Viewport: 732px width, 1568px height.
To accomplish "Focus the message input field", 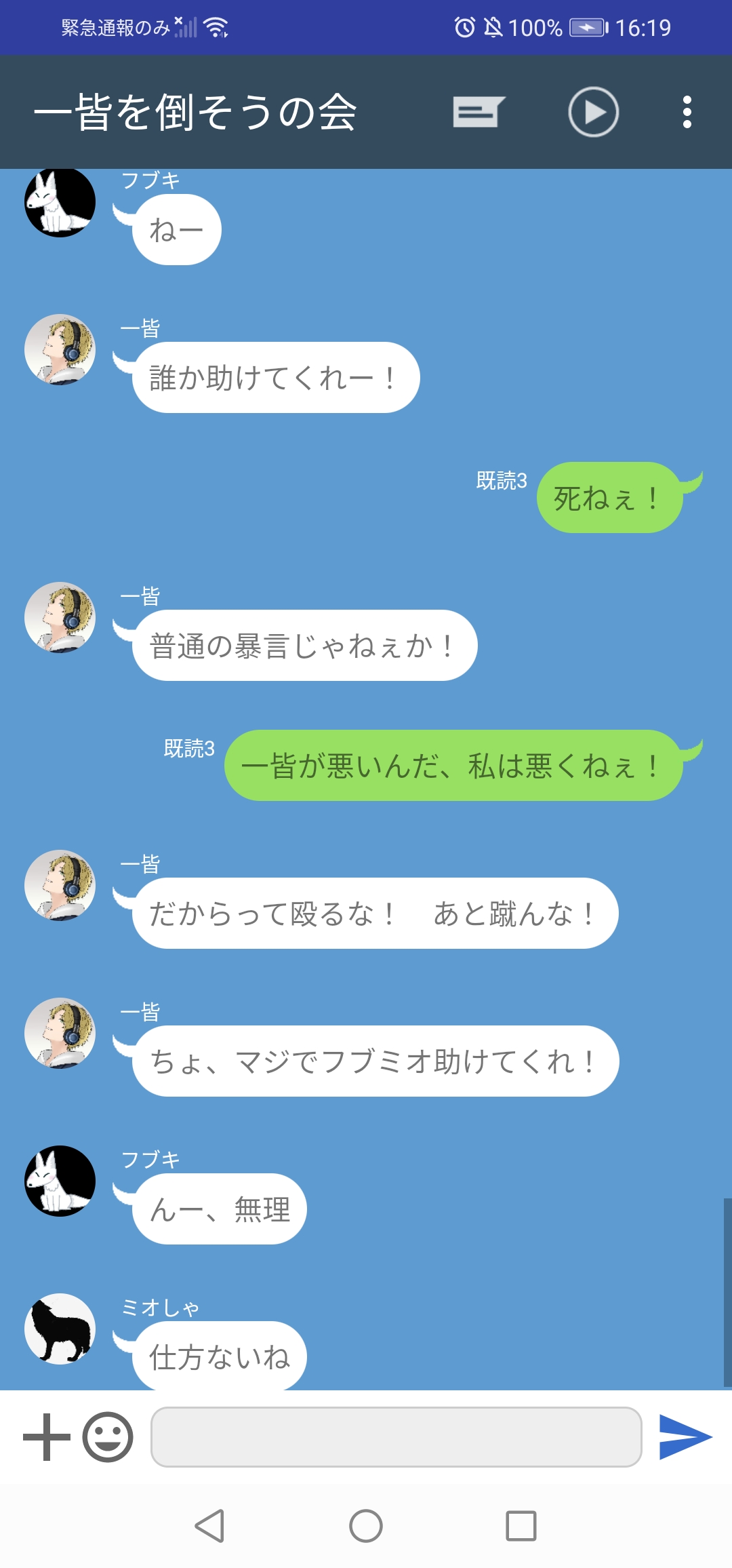I will [x=396, y=1436].
